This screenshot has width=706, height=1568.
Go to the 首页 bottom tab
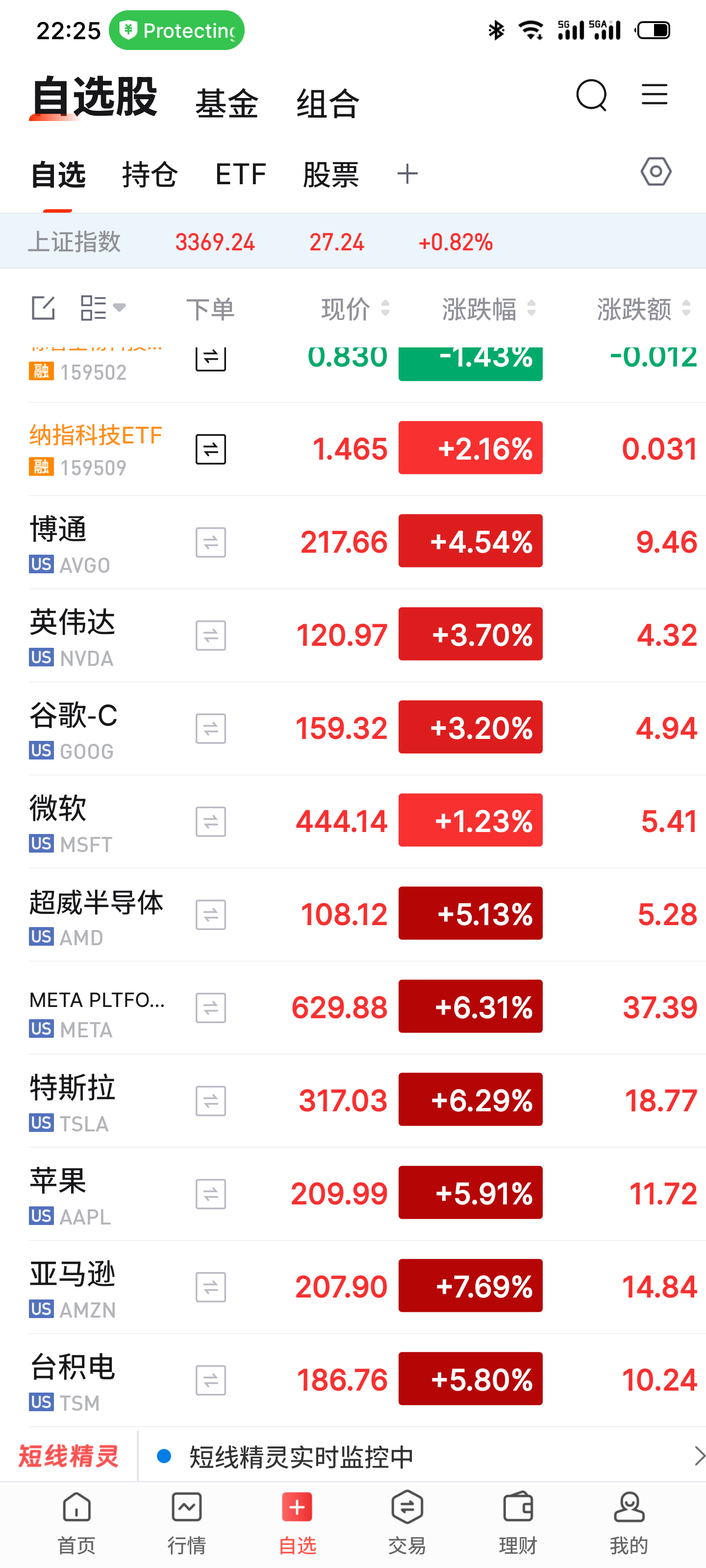click(77, 1523)
